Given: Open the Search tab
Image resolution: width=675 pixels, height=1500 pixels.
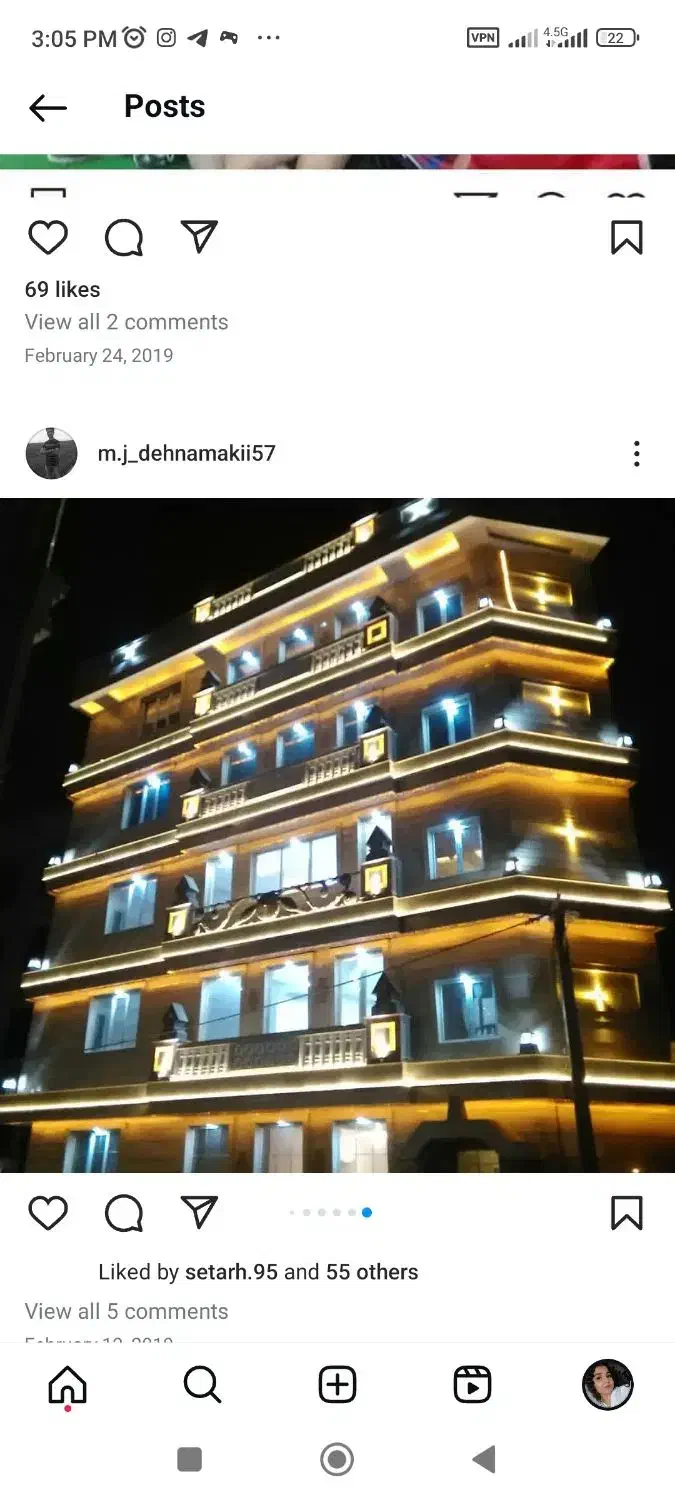Looking at the screenshot, I should pos(202,1385).
